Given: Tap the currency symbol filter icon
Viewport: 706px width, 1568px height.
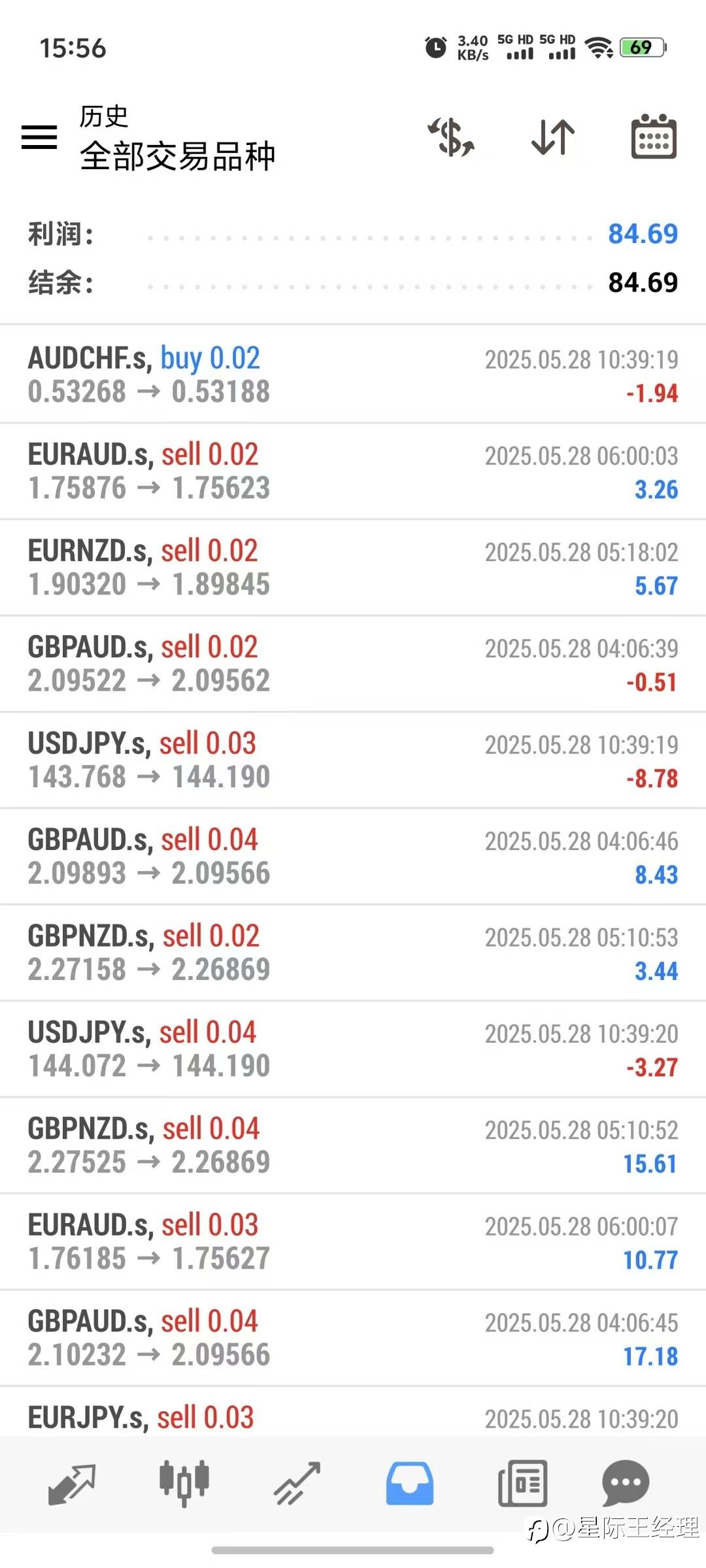Looking at the screenshot, I should (x=451, y=137).
